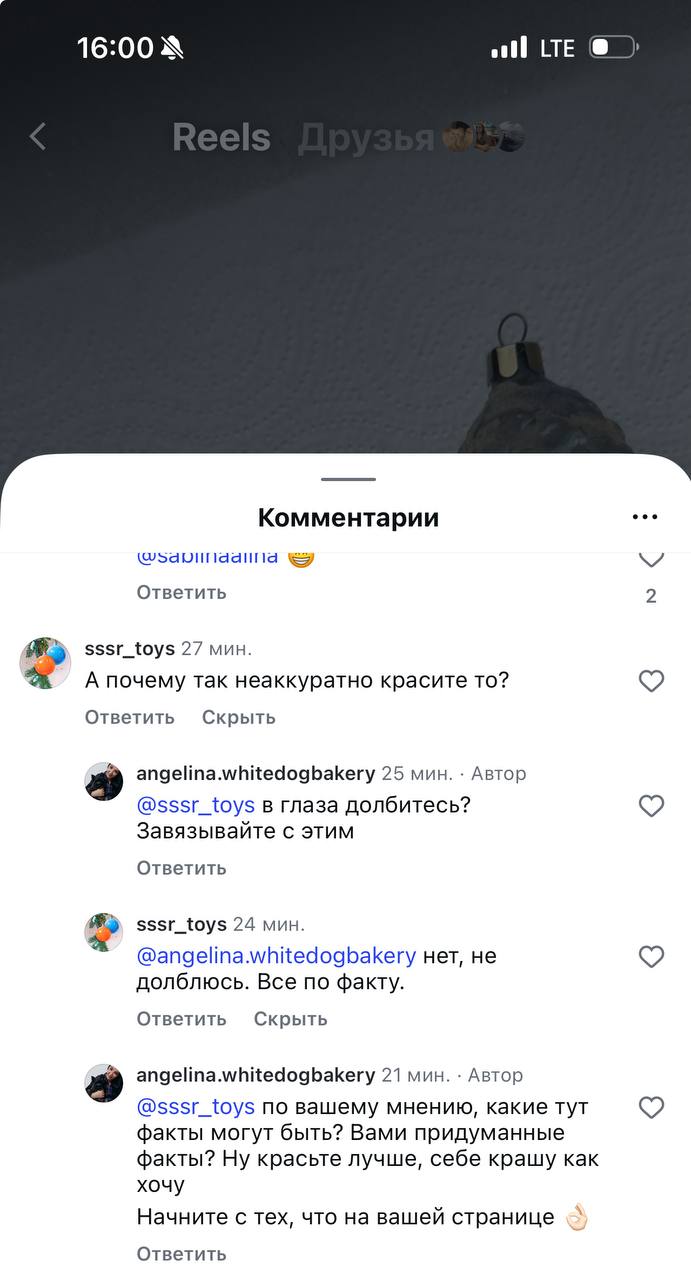
Task: Reply to sssr_toys' comment about неаккуратно красите
Action: point(129,717)
